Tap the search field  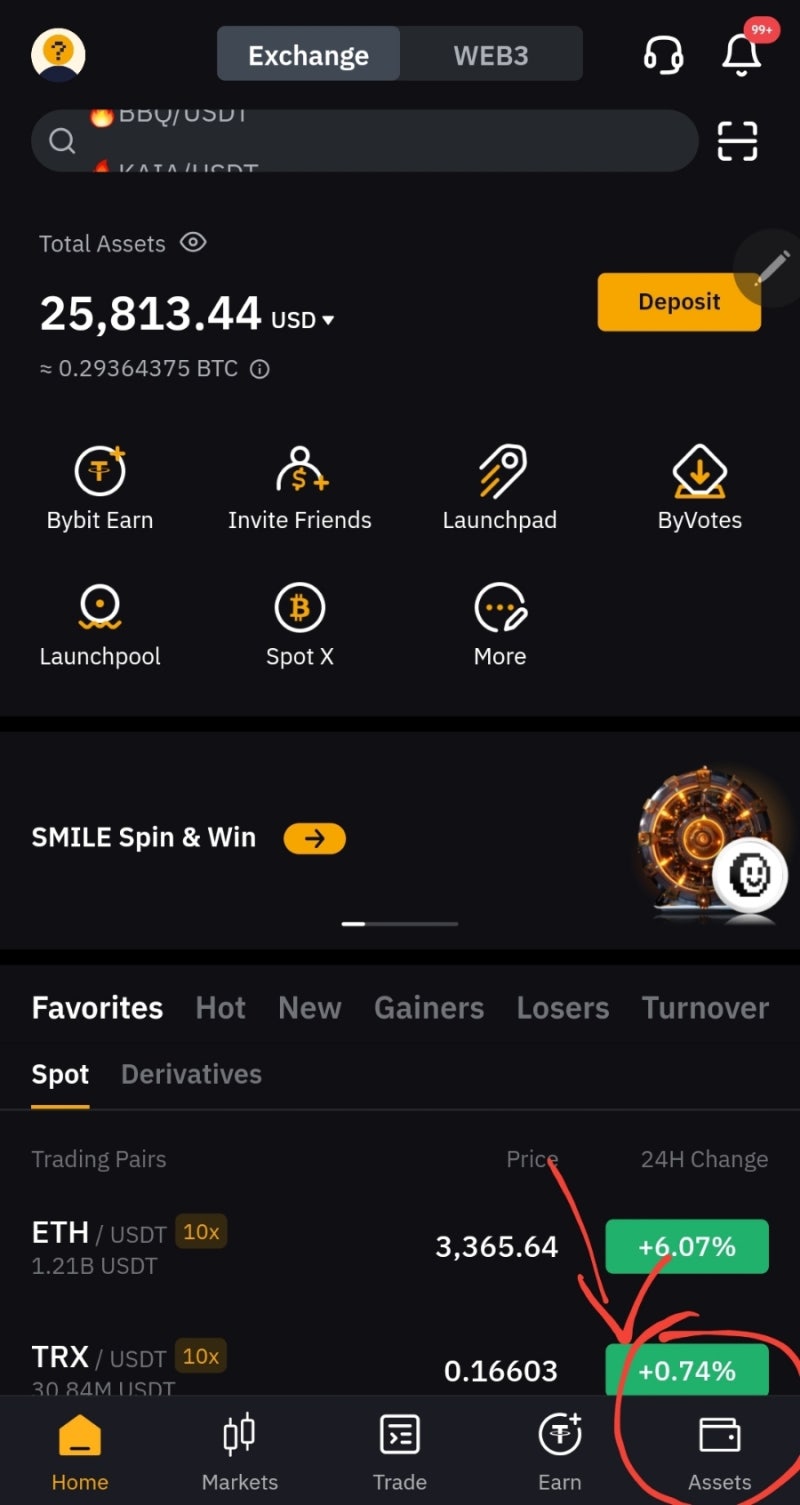pos(365,140)
